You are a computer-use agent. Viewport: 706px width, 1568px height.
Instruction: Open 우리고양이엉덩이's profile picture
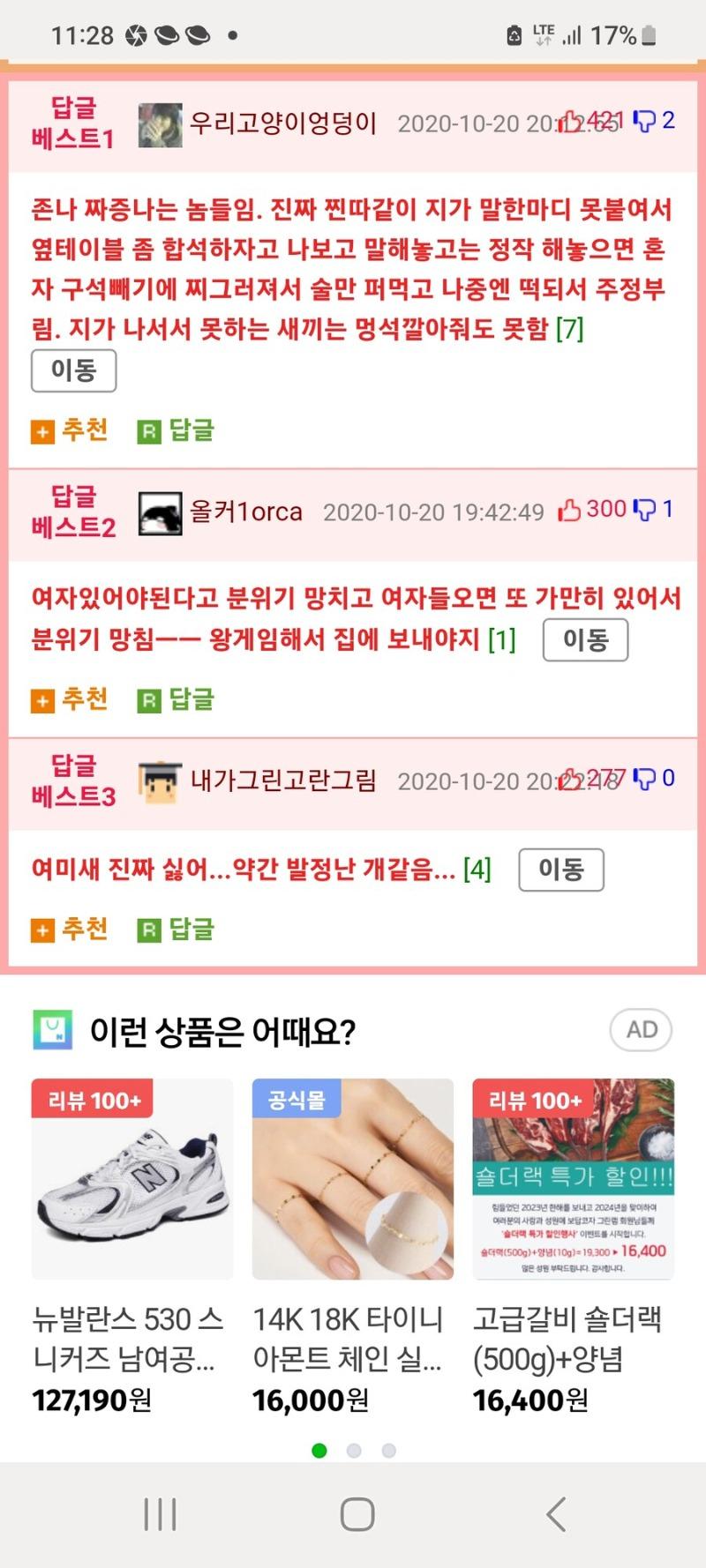160,124
